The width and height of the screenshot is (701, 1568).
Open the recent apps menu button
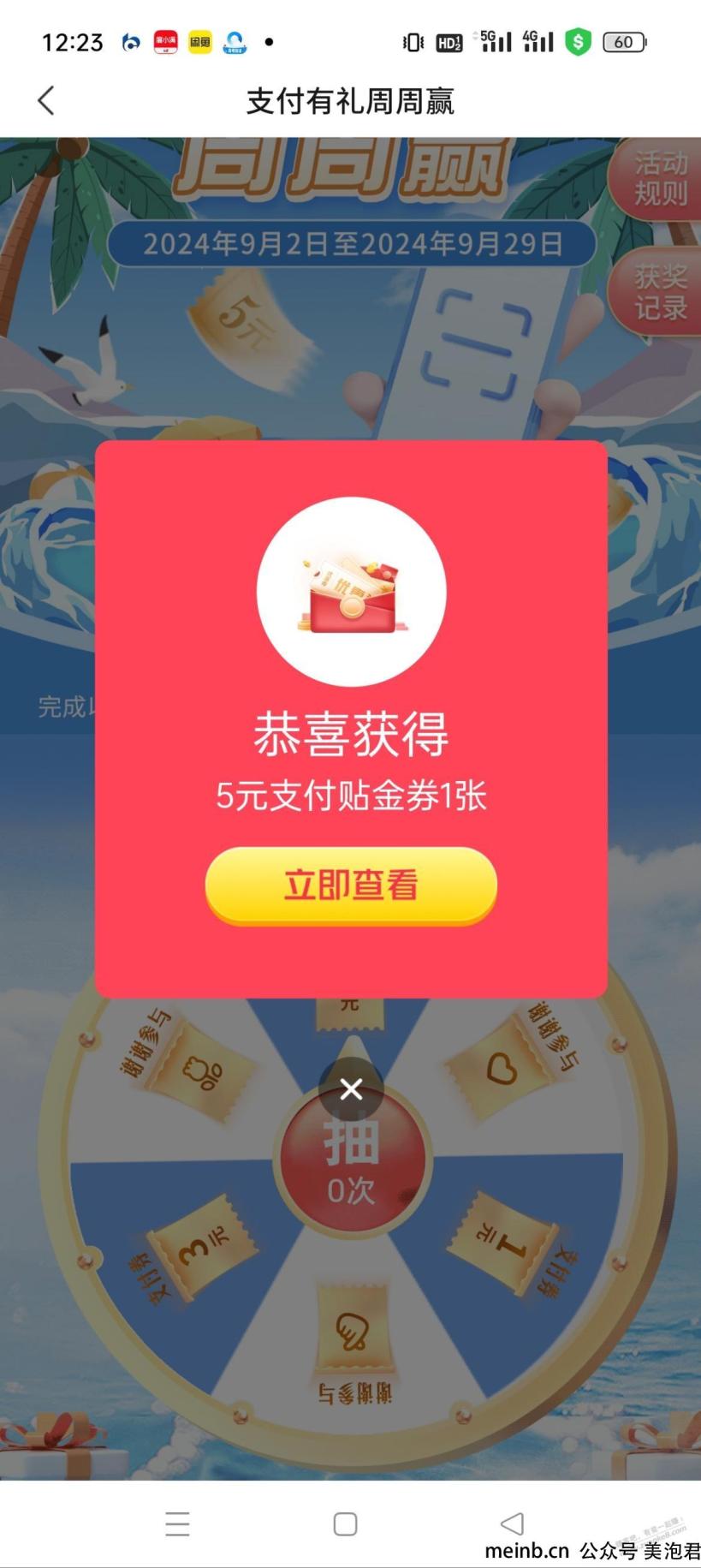pyautogui.click(x=177, y=1523)
